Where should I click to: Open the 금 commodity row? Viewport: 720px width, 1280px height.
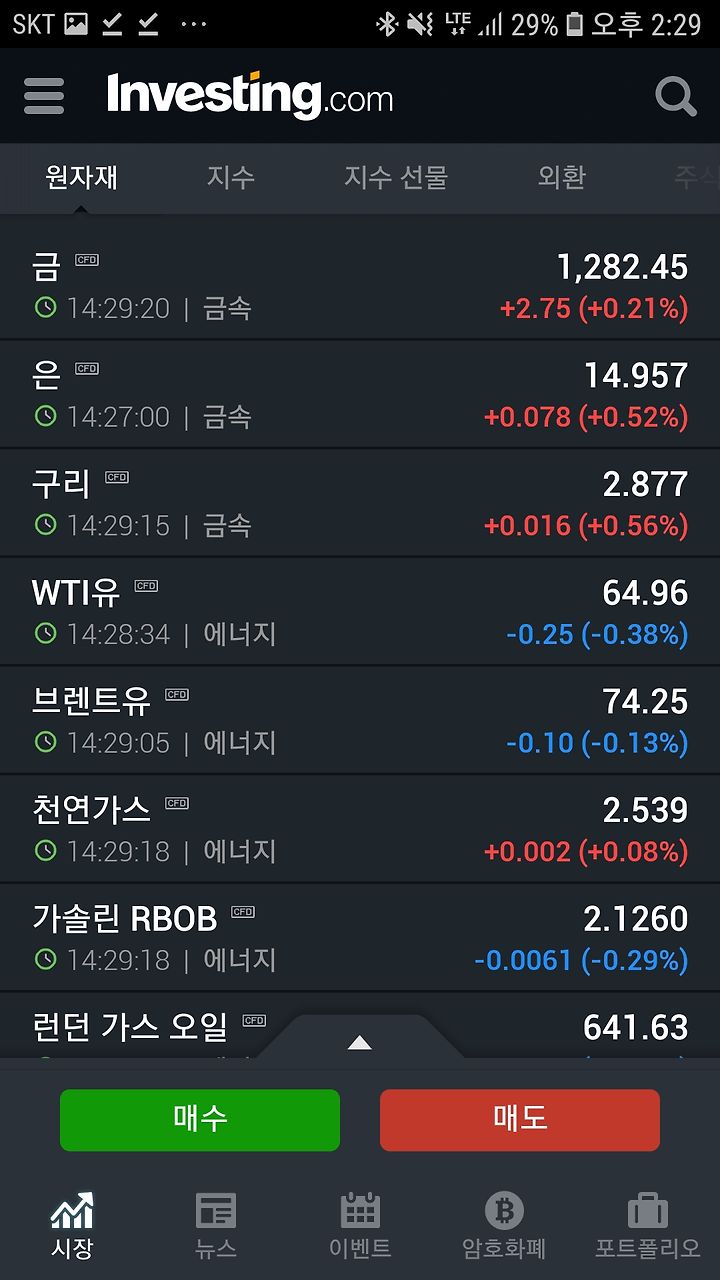click(x=360, y=286)
